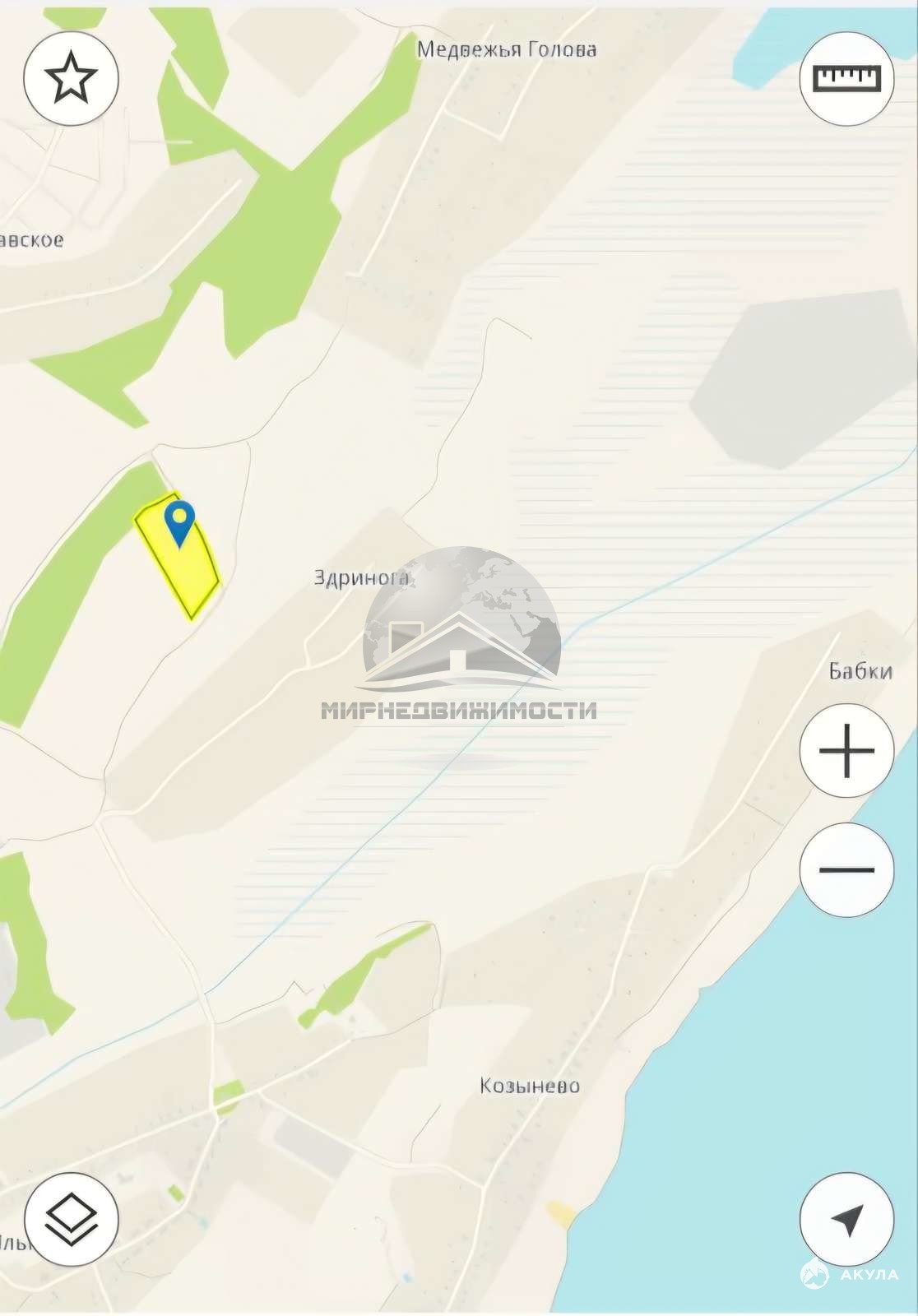
Task: Zoom in with the plus button
Action: 846,750
